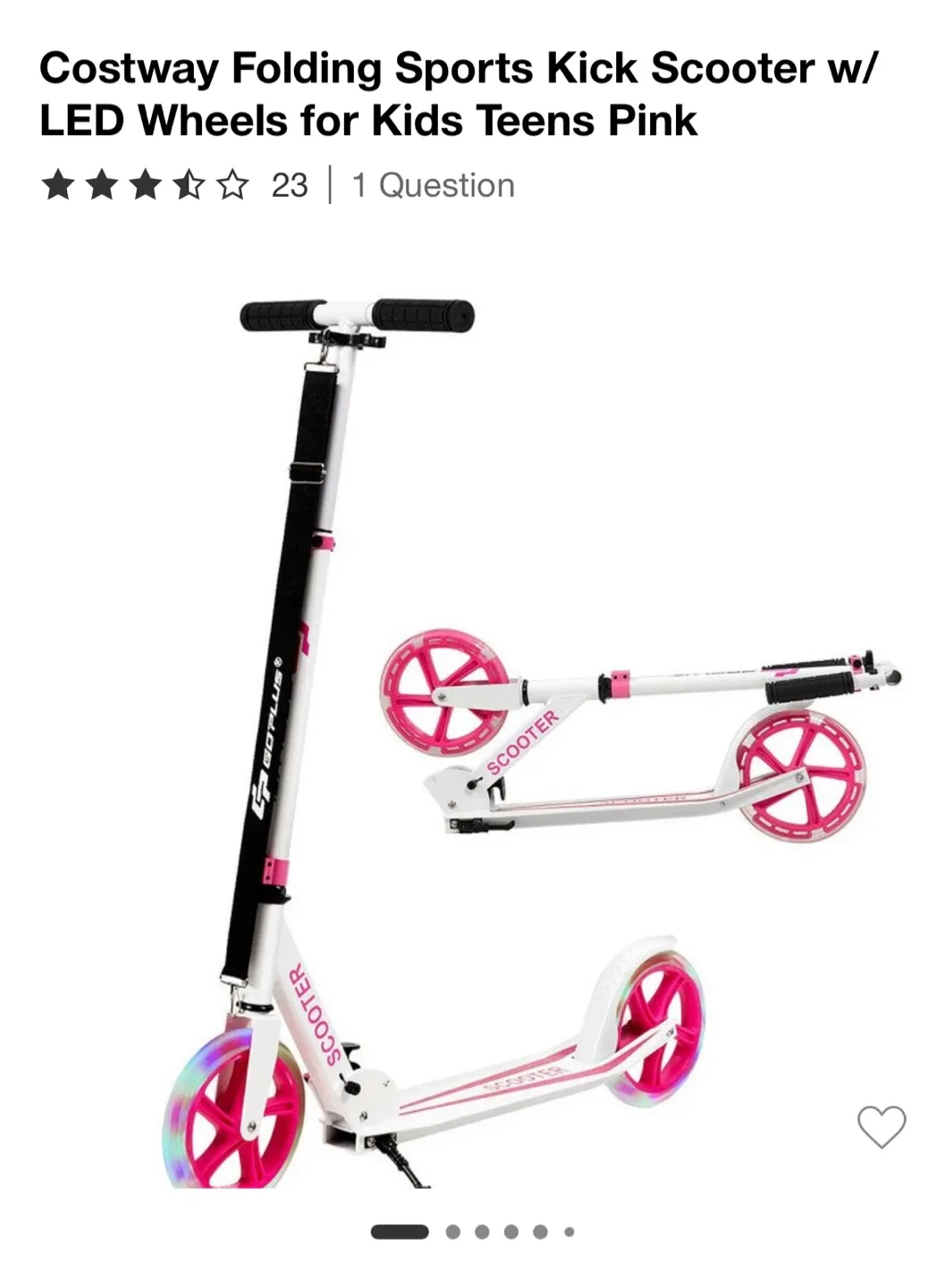Add scooter to favorites with heart icon
This screenshot has width=945, height=1288.
[x=881, y=1126]
